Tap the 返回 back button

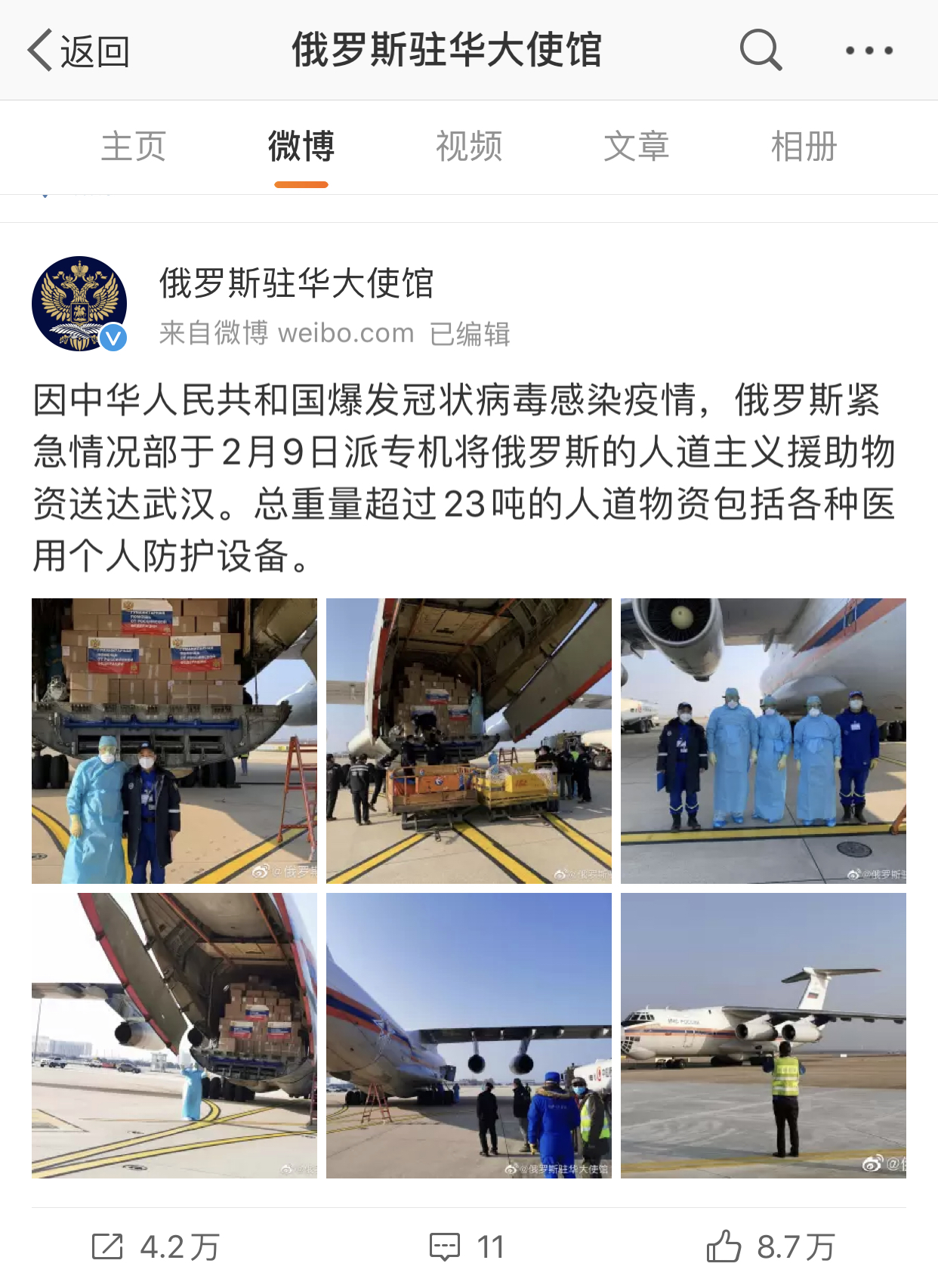(79, 51)
